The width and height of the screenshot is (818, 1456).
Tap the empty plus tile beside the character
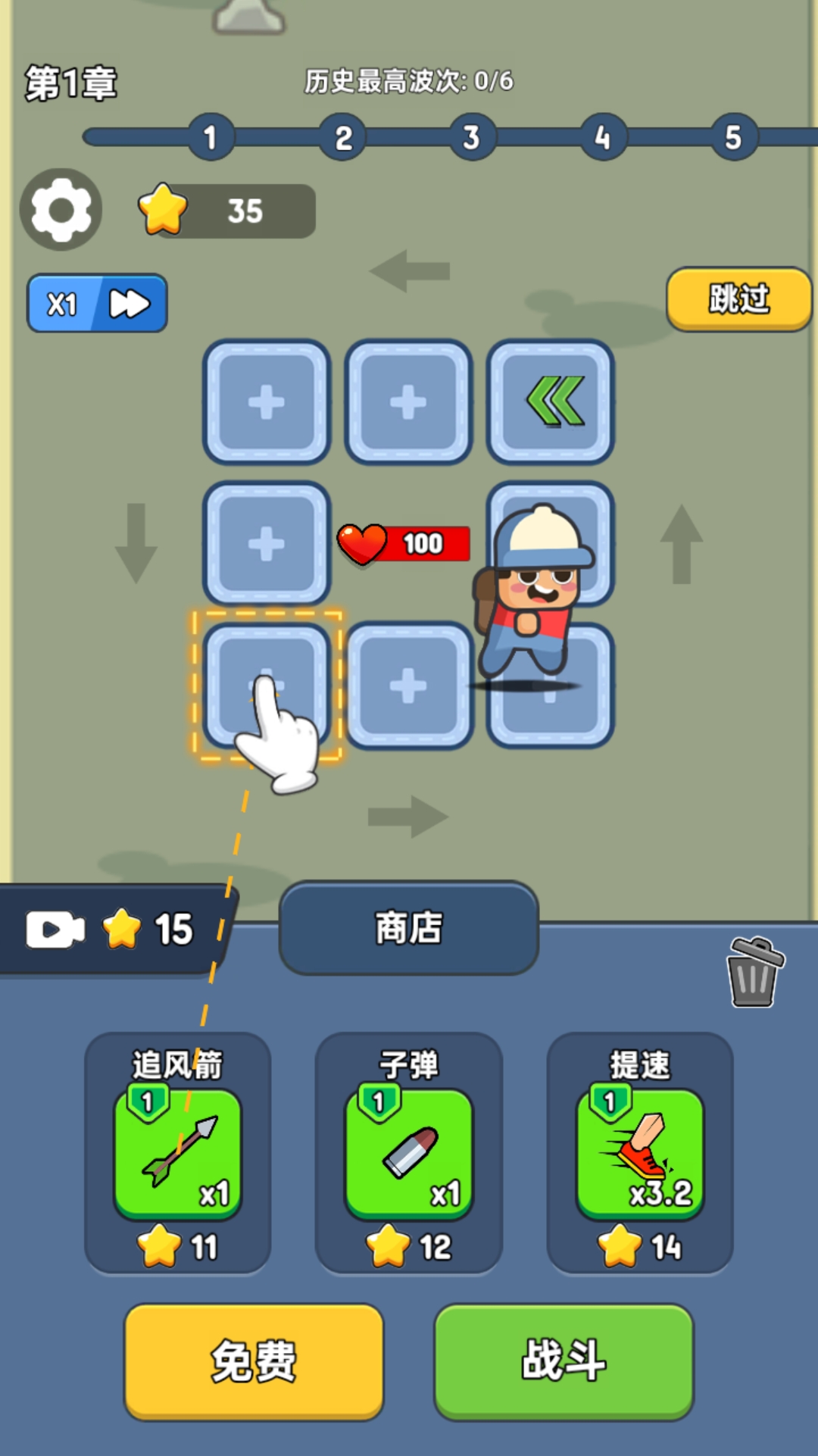click(409, 686)
